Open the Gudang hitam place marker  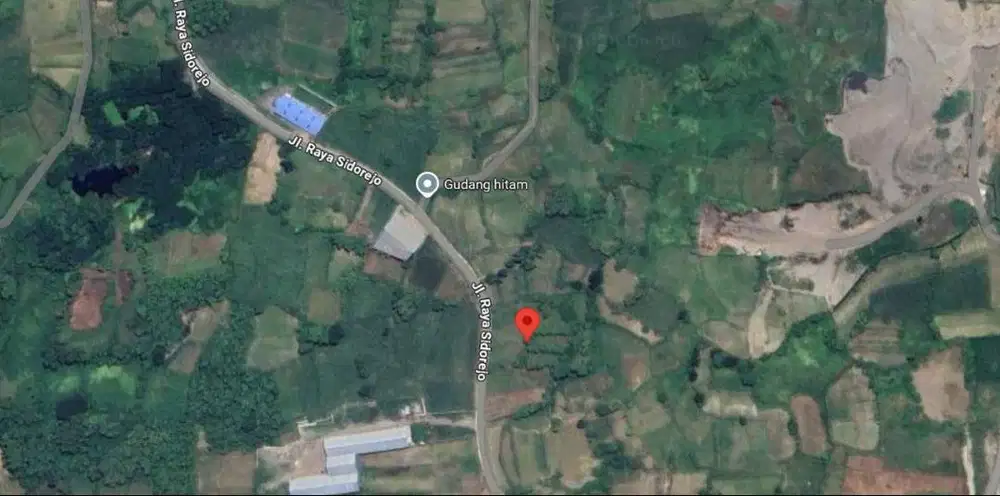[x=427, y=184]
